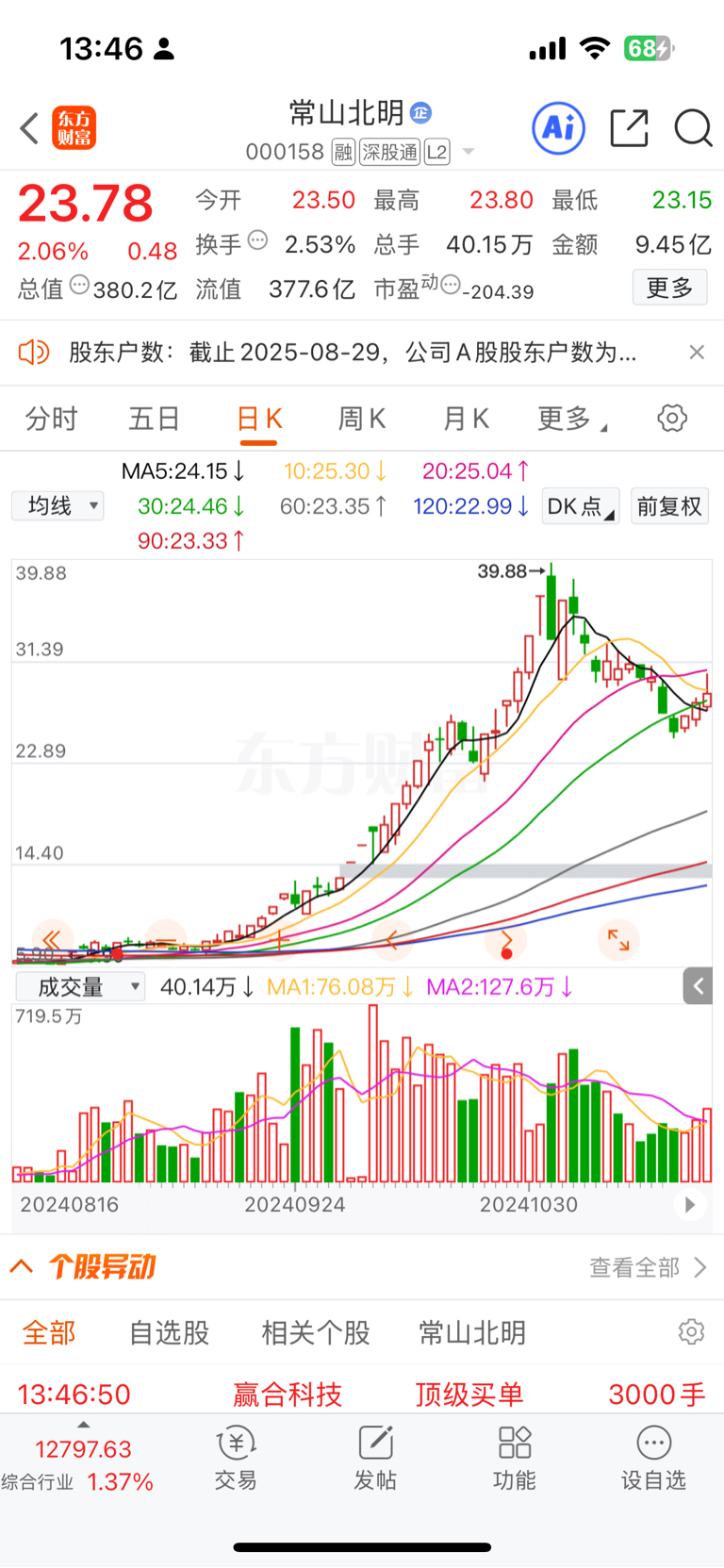The width and height of the screenshot is (724, 1568).
Task: Go back using the back arrow
Action: [x=29, y=128]
